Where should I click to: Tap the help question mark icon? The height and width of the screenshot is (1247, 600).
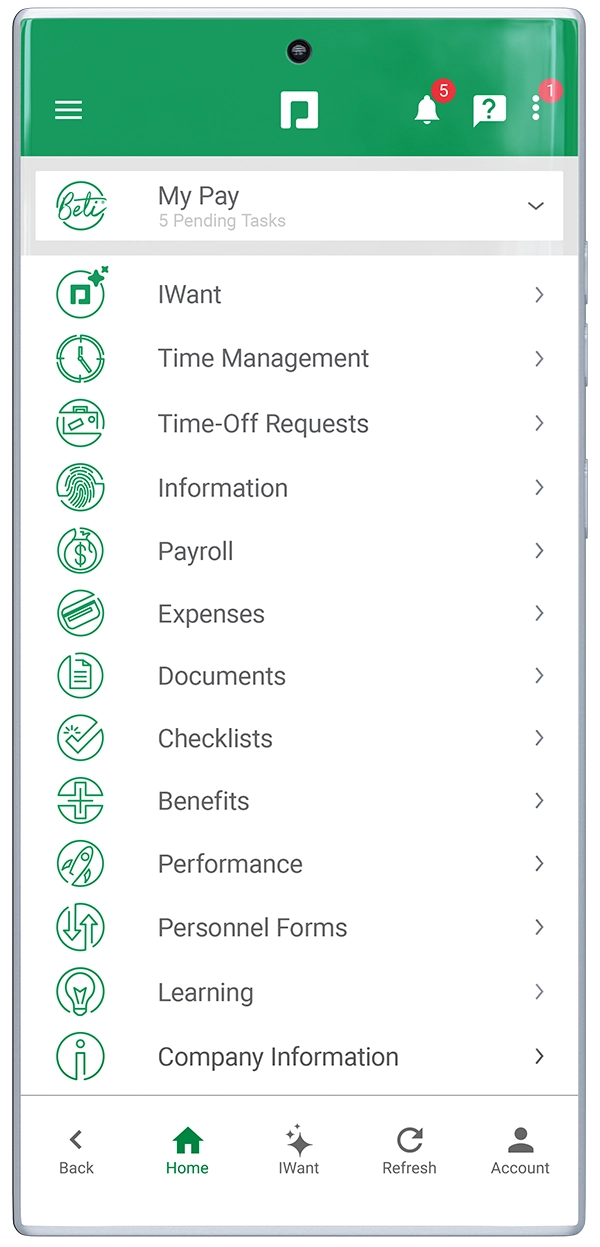pos(489,111)
